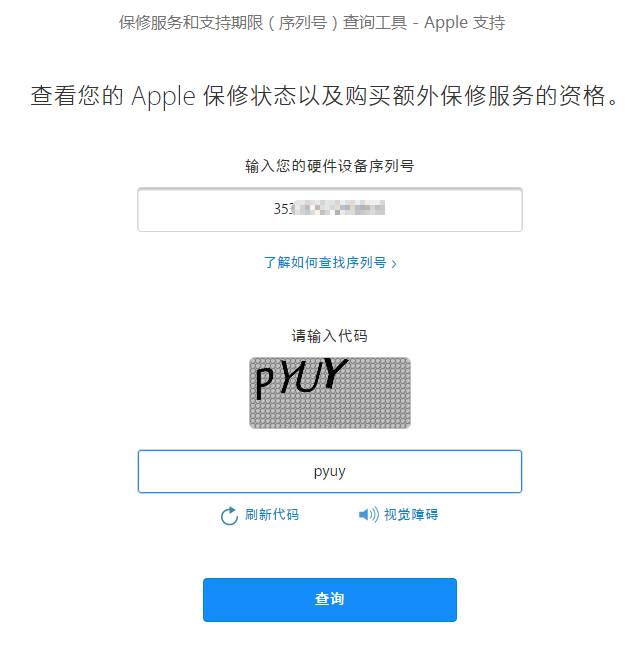Refresh the captcha with 刷新代码

pos(261,515)
